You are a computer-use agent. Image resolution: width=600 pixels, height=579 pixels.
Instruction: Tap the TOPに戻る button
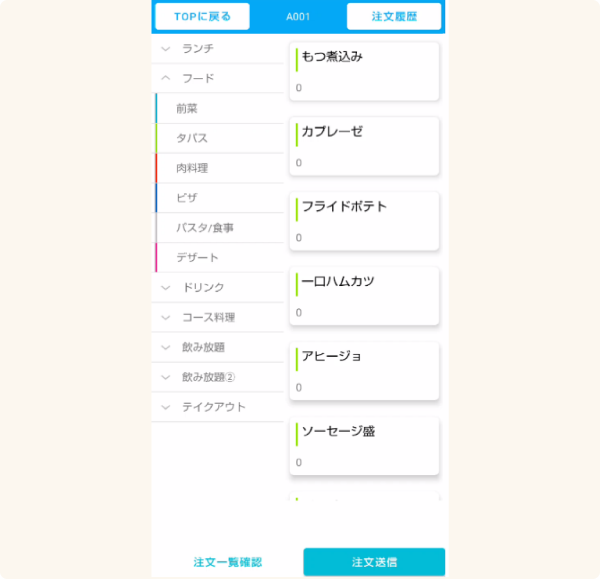click(202, 17)
